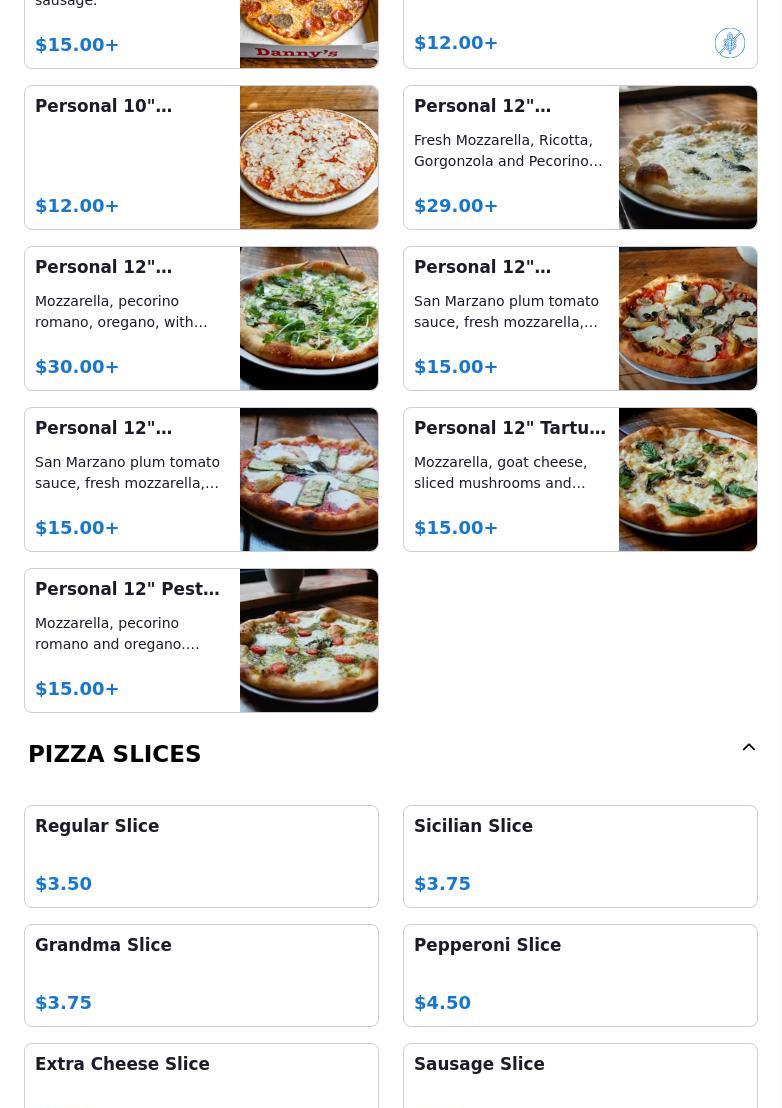This screenshot has width=782, height=1108.
Task: Pick the Pepperoni Slice
Action: (x=580, y=975)
